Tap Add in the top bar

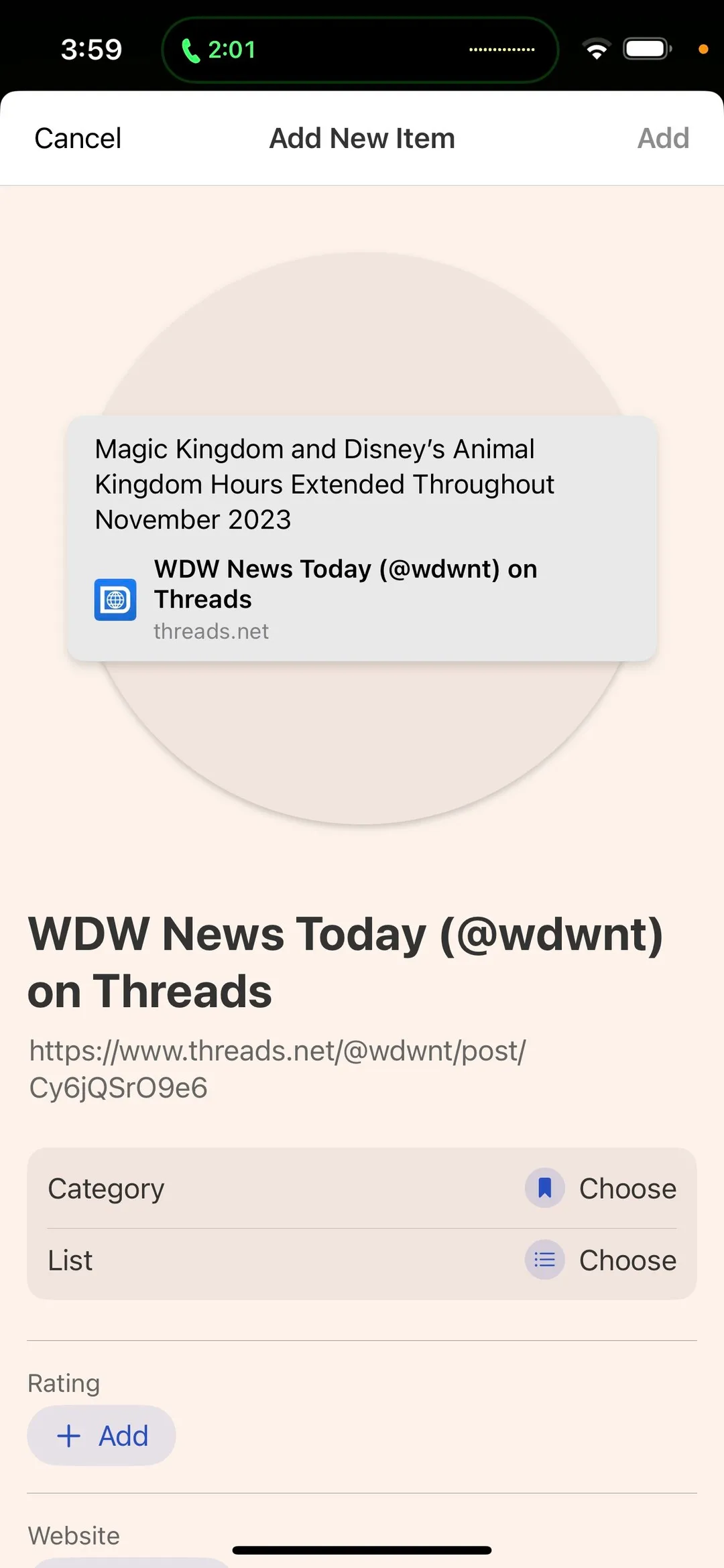click(x=662, y=139)
